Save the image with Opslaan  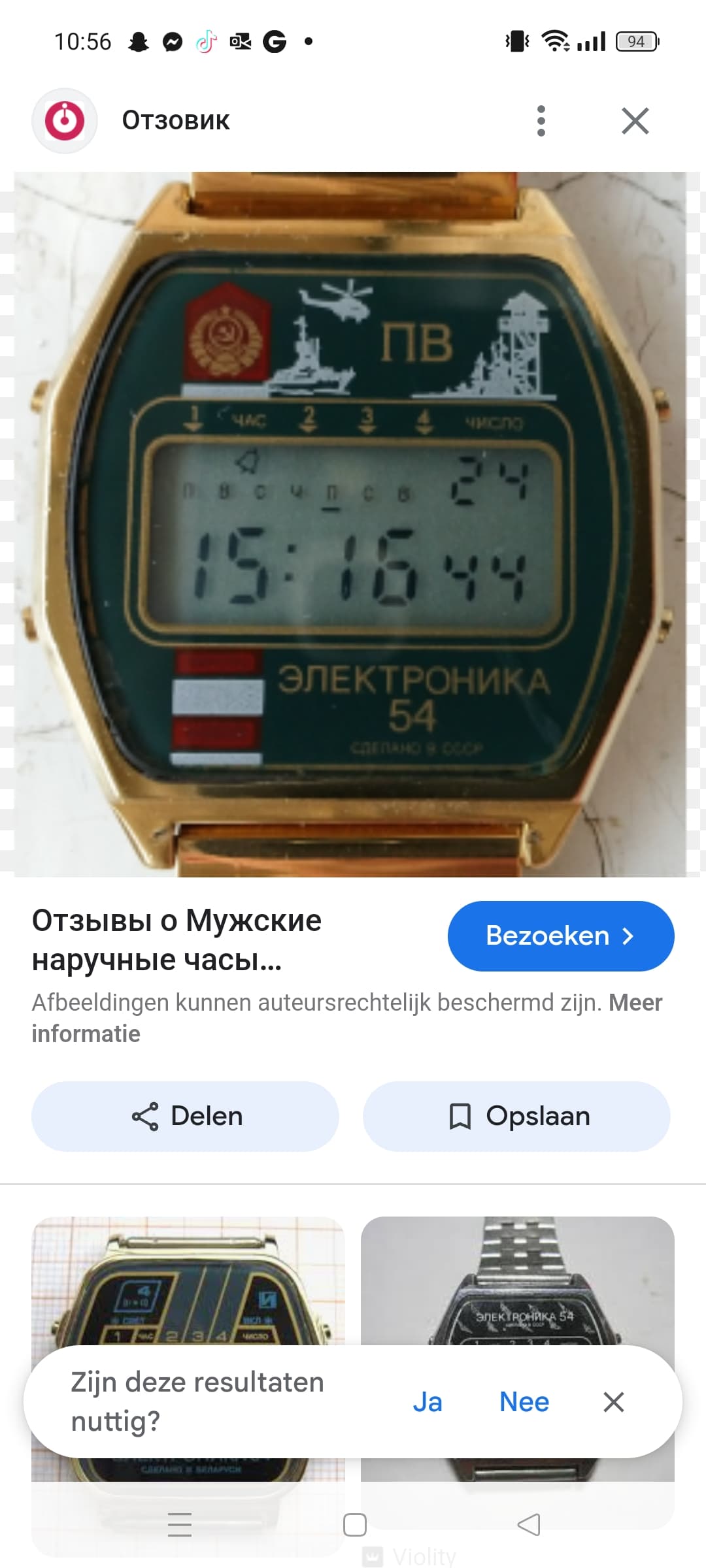click(x=516, y=1116)
